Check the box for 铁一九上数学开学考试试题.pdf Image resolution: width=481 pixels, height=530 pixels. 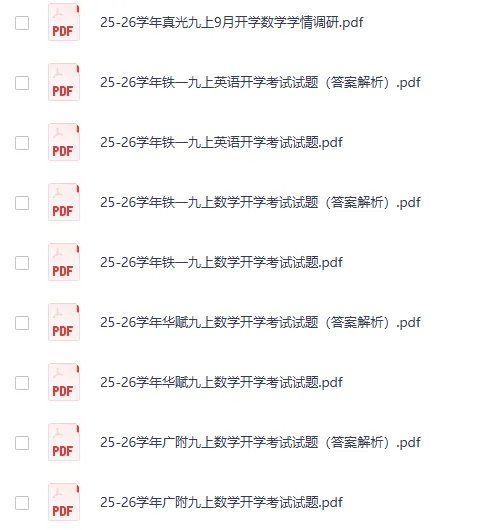(x=22, y=263)
